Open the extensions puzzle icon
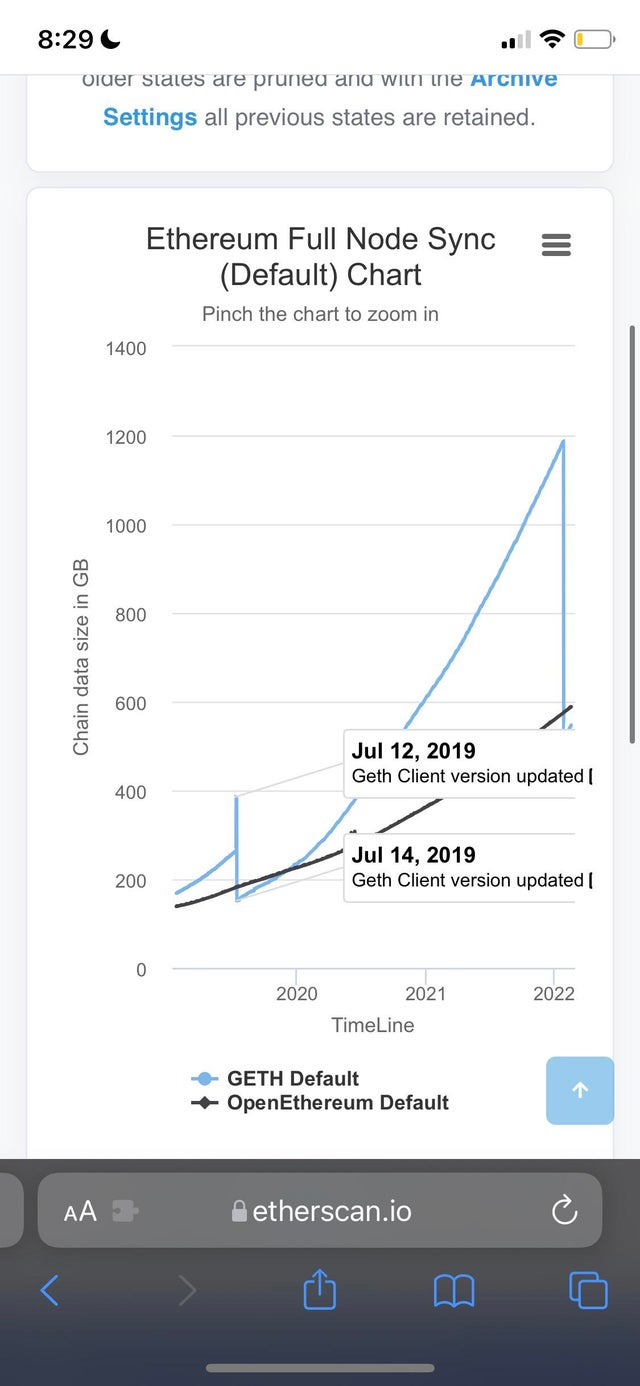The image size is (640, 1386). 124,1211
